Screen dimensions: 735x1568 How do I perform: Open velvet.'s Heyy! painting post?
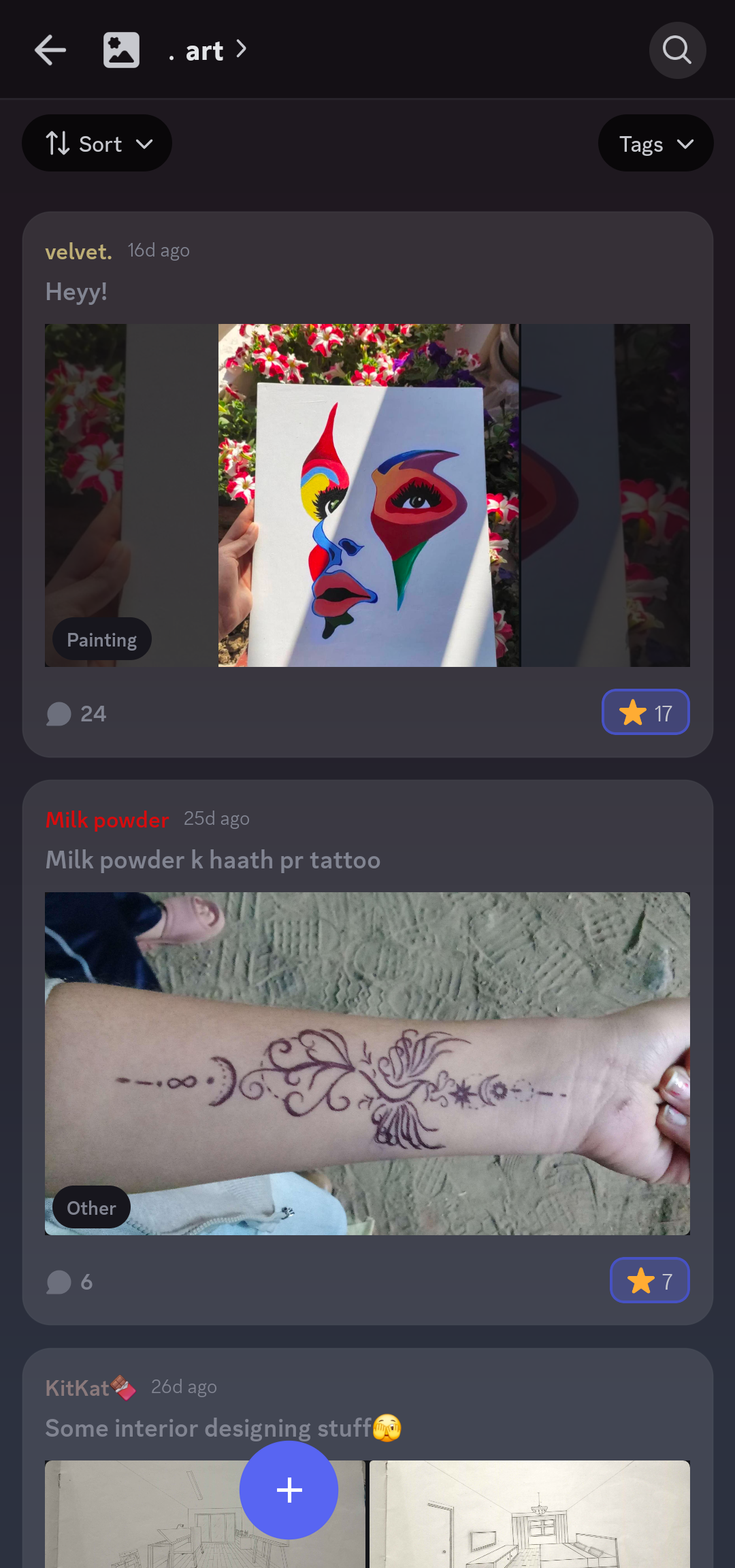[367, 291]
